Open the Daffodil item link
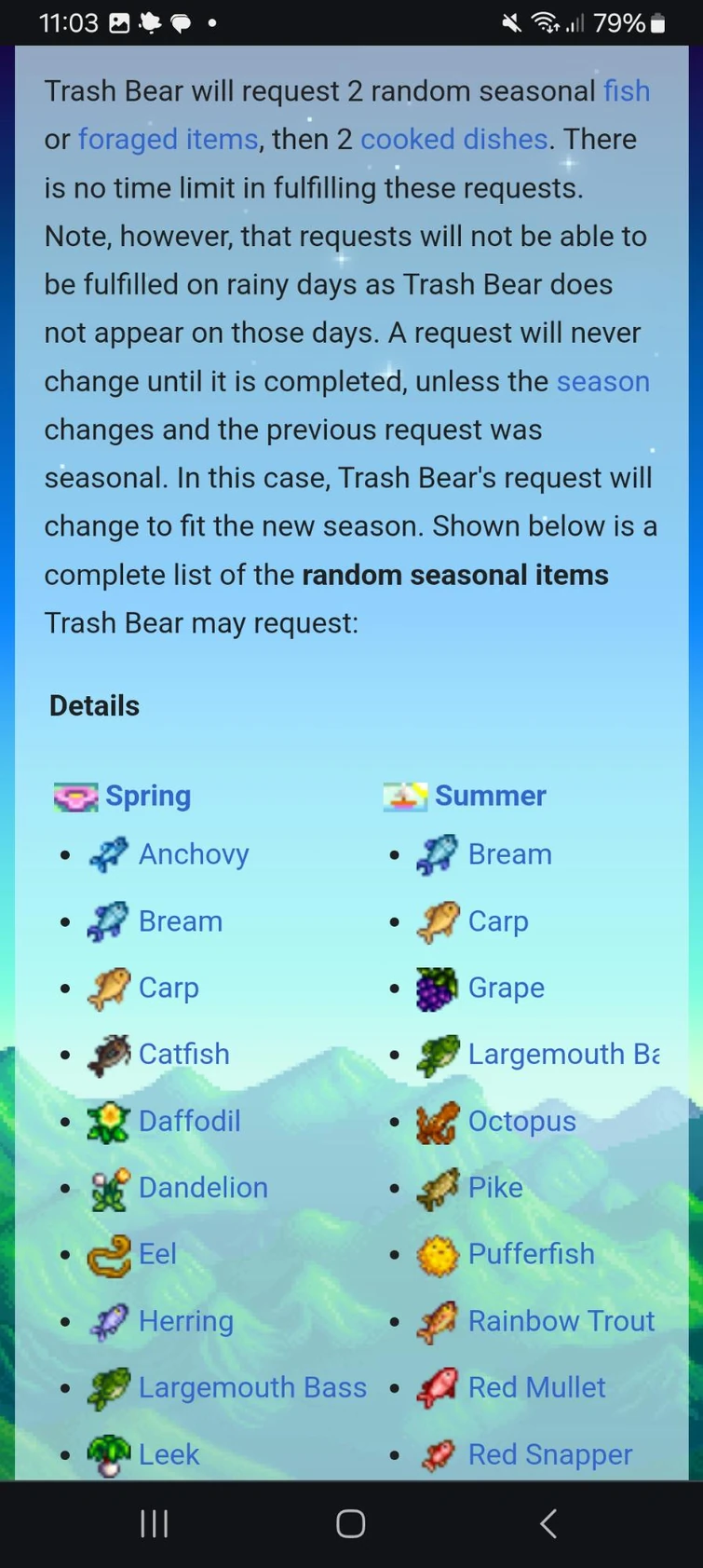The height and width of the screenshot is (1568, 703). coord(189,1121)
